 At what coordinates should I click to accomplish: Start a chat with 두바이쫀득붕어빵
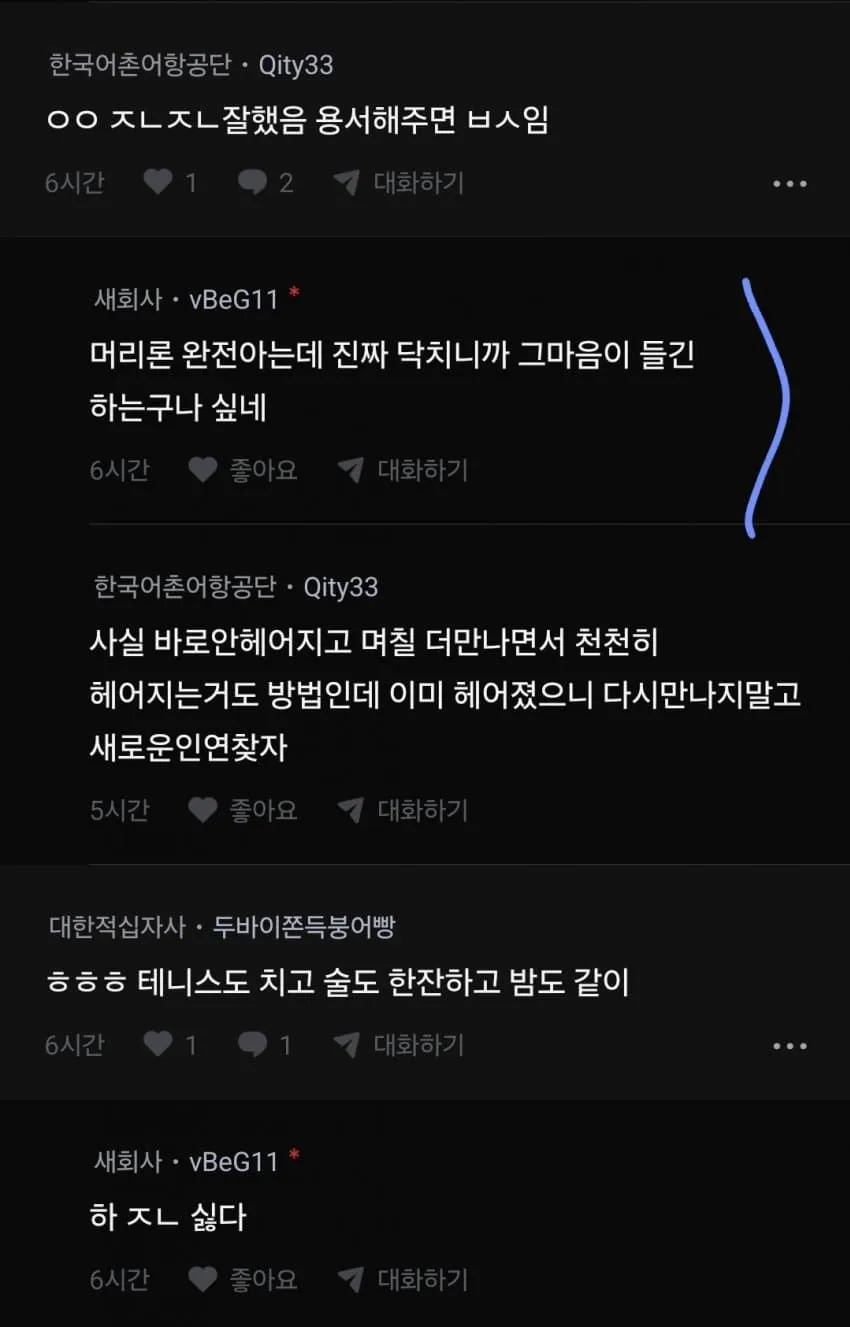point(400,1045)
